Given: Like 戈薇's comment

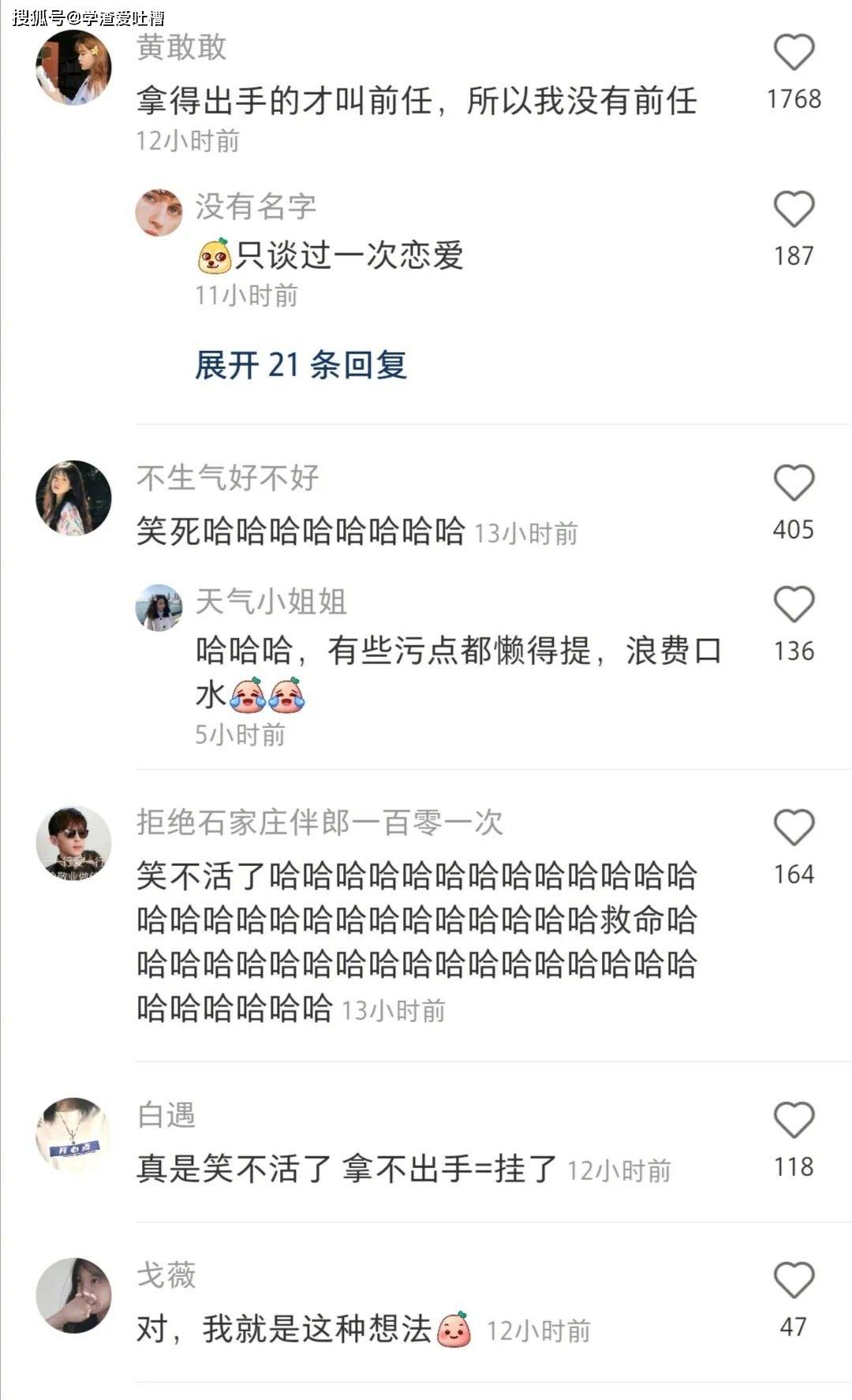Looking at the screenshot, I should pos(794,1280).
